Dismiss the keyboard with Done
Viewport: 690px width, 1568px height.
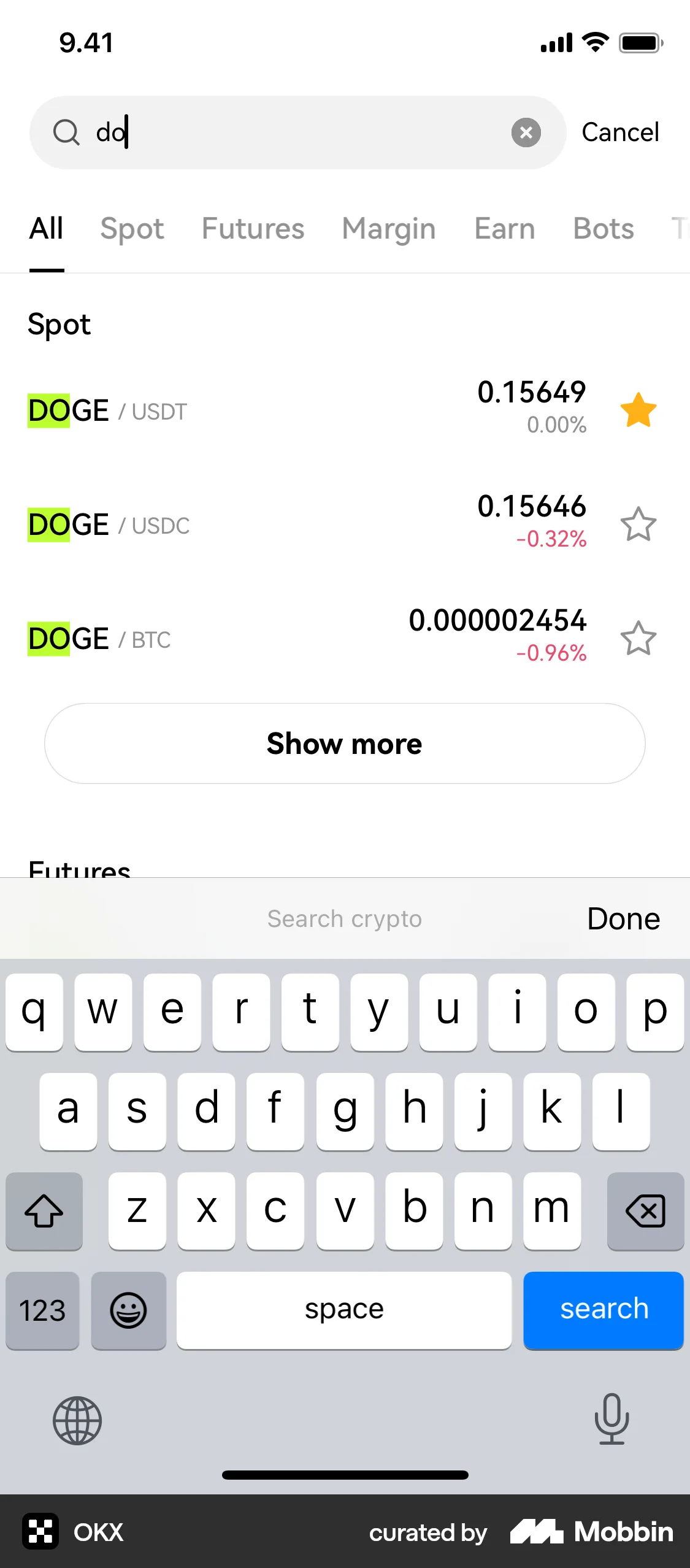623,918
